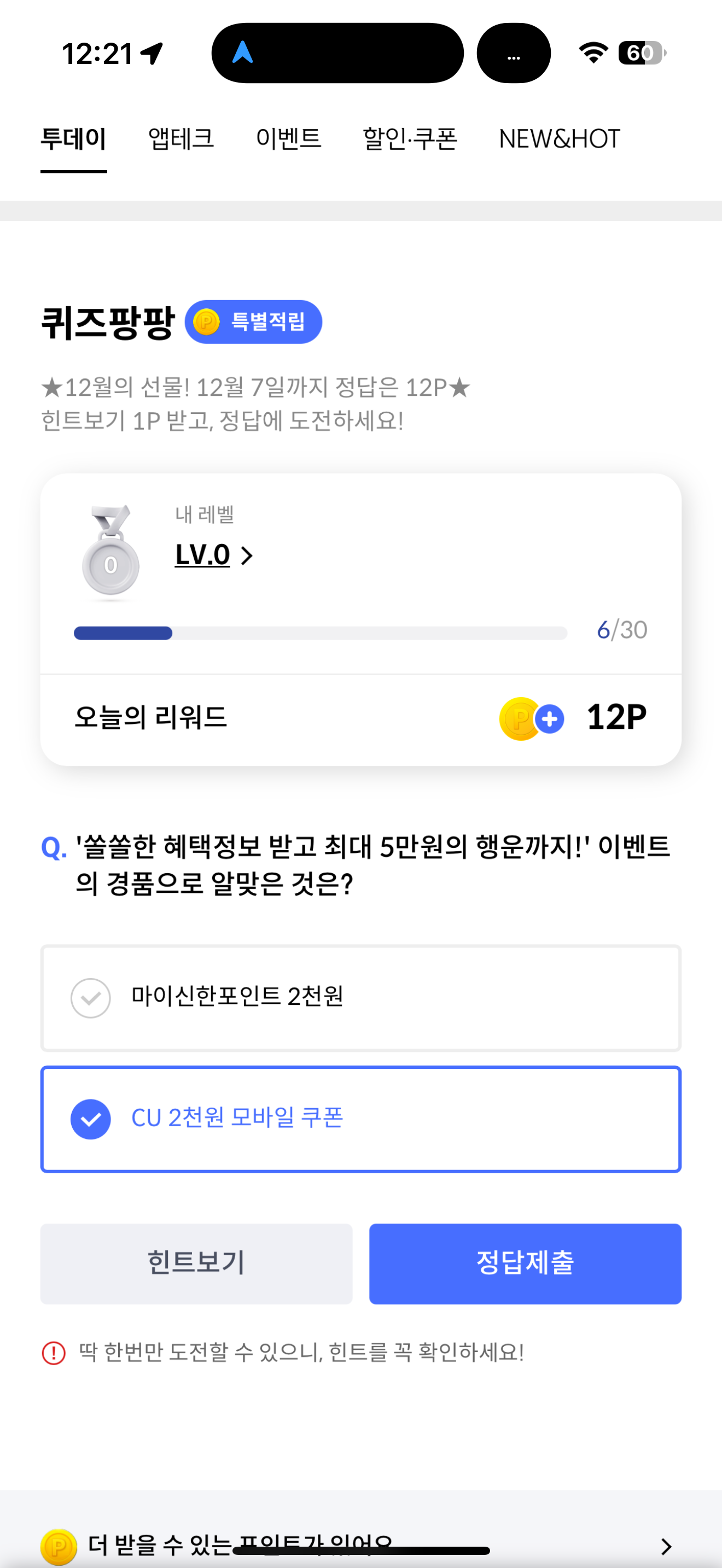Open my level details LV.0
Image resolution: width=722 pixels, height=1568 pixels.
[x=214, y=554]
